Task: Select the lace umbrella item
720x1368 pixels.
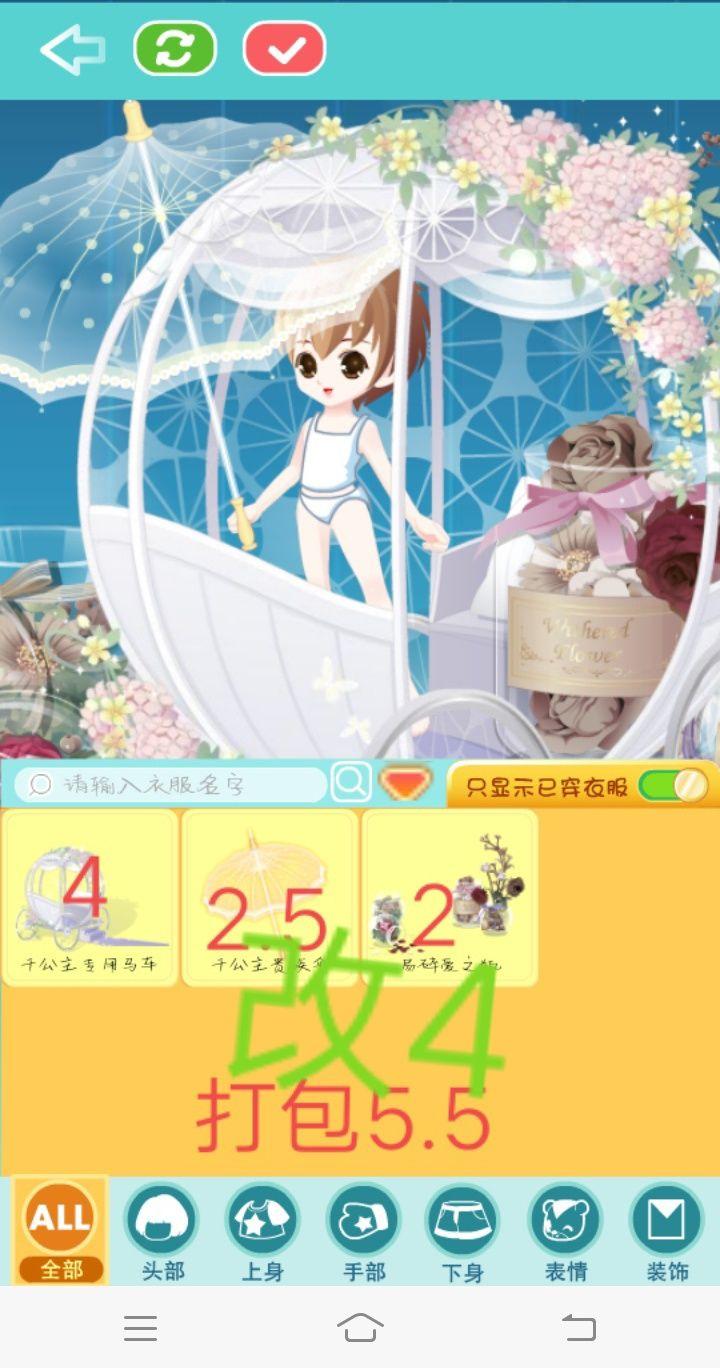Action: pos(269,898)
